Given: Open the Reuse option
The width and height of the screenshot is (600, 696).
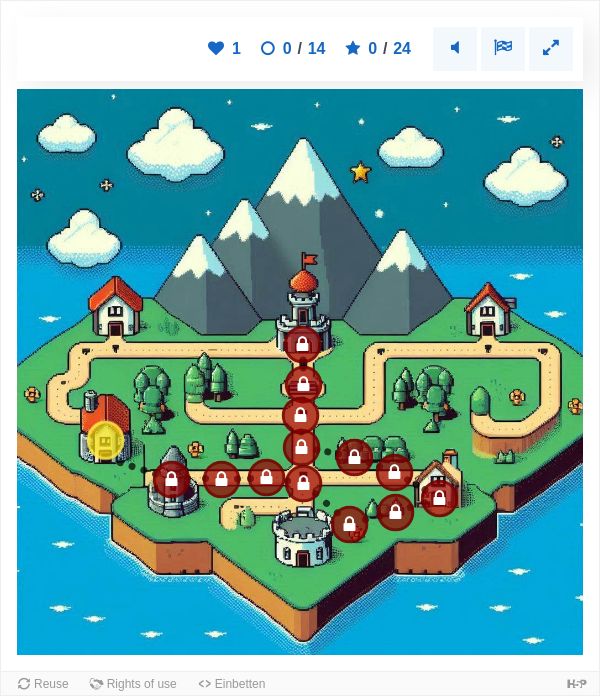Looking at the screenshot, I should point(43,684).
